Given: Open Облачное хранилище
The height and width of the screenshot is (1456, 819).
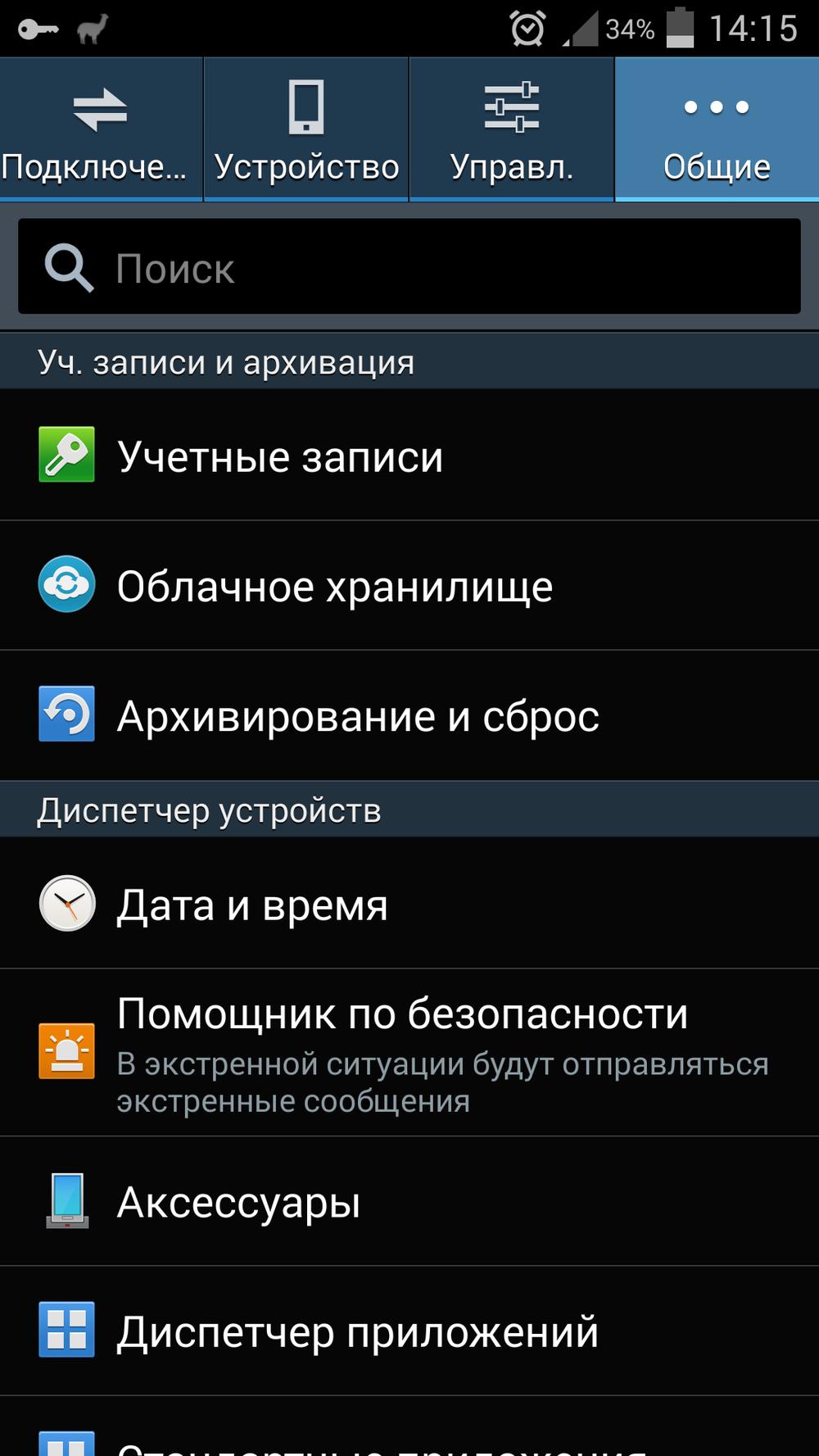Looking at the screenshot, I should (x=409, y=586).
